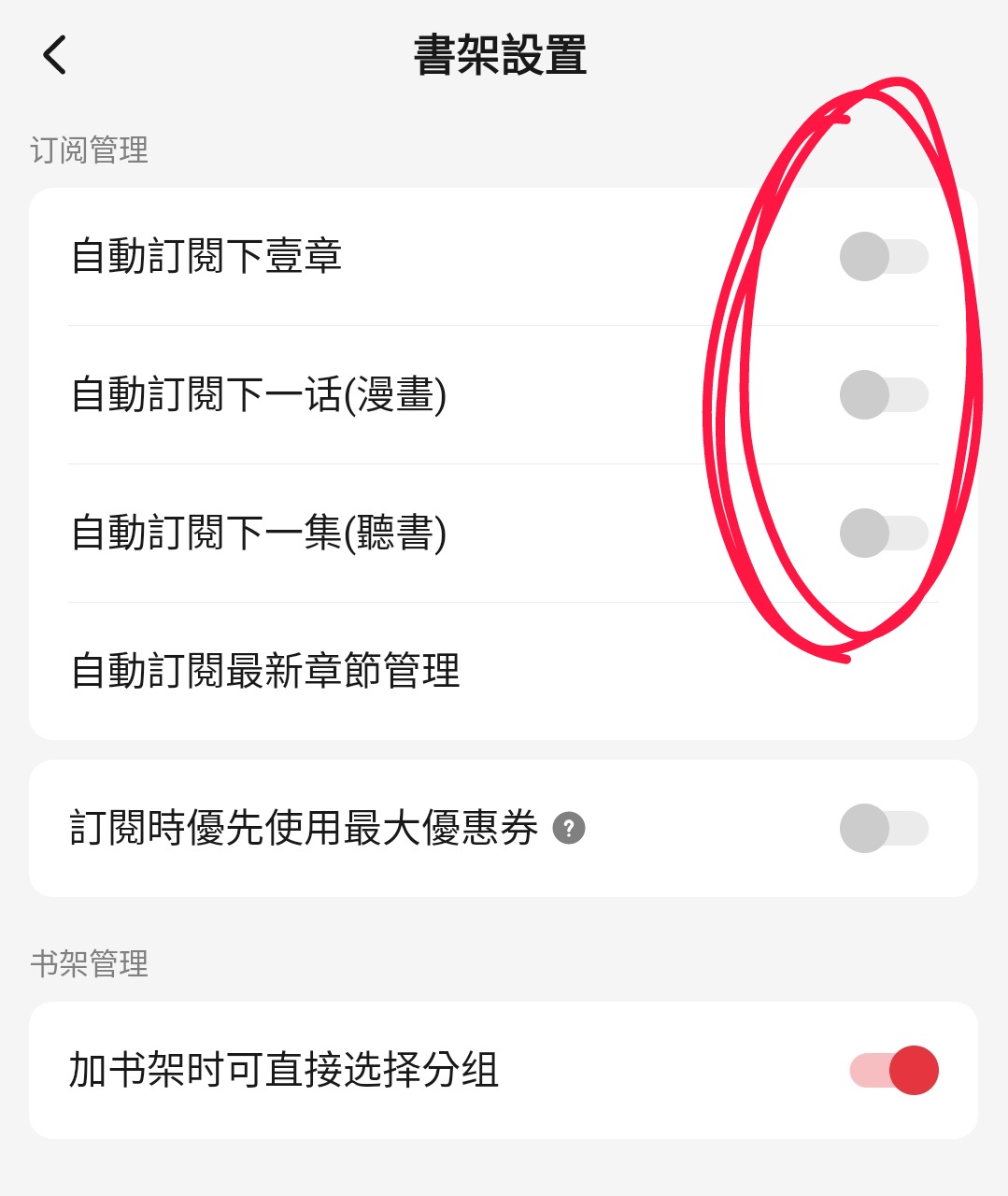Toggle 訂閱時優先使用最大優惠券 on

pyautogui.click(x=883, y=828)
